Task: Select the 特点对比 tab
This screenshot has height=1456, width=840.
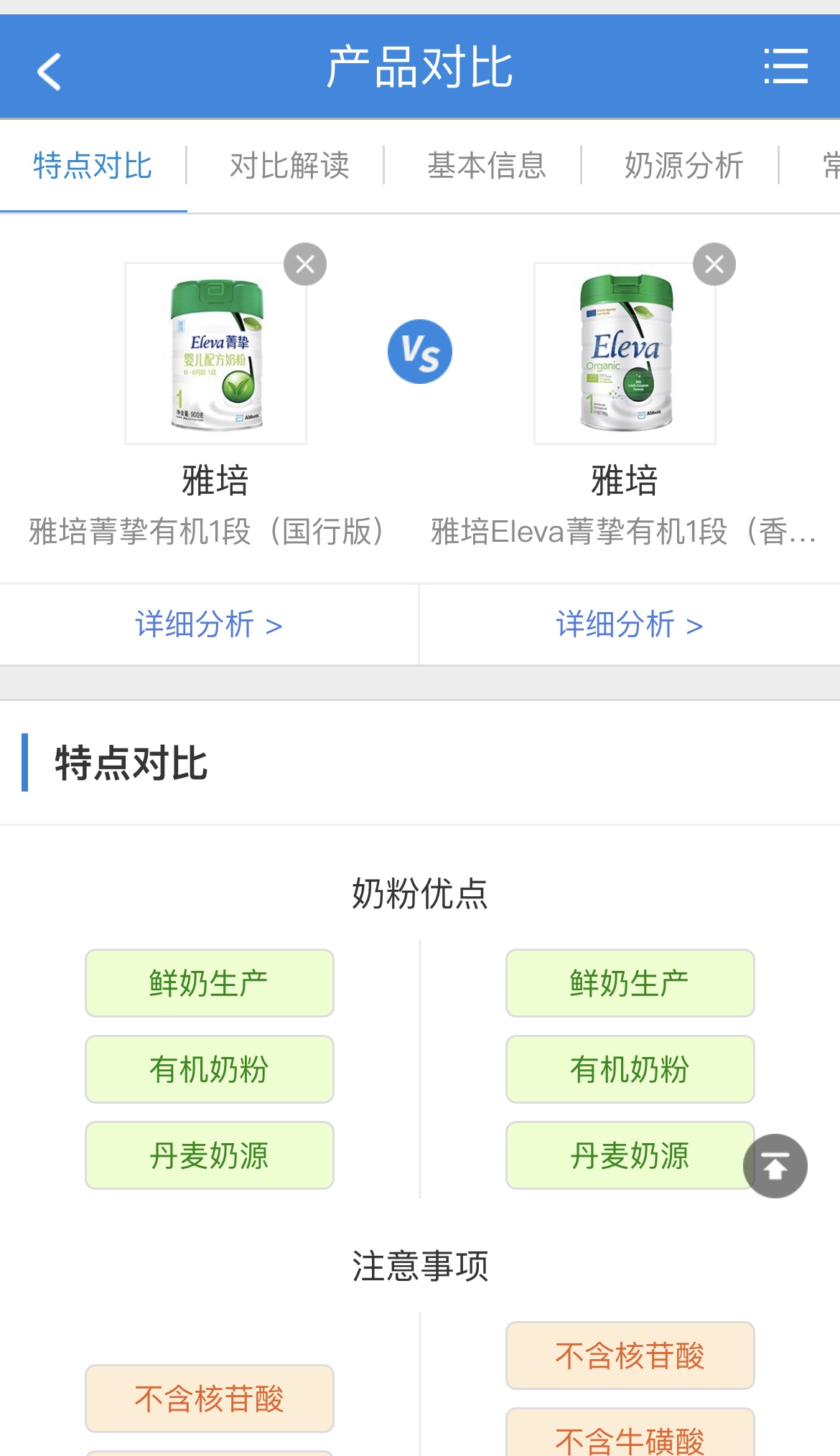Action: [93, 166]
